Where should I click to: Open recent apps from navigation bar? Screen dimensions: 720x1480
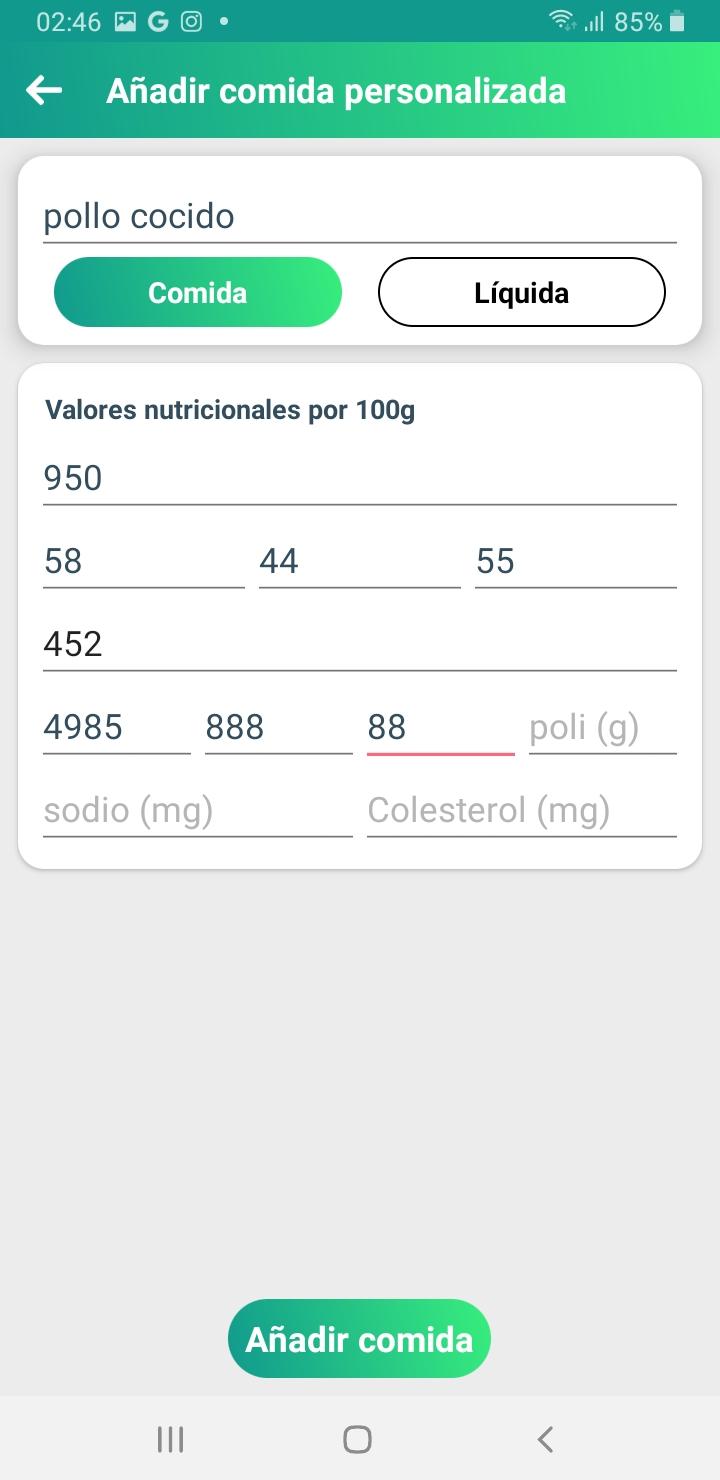171,1439
